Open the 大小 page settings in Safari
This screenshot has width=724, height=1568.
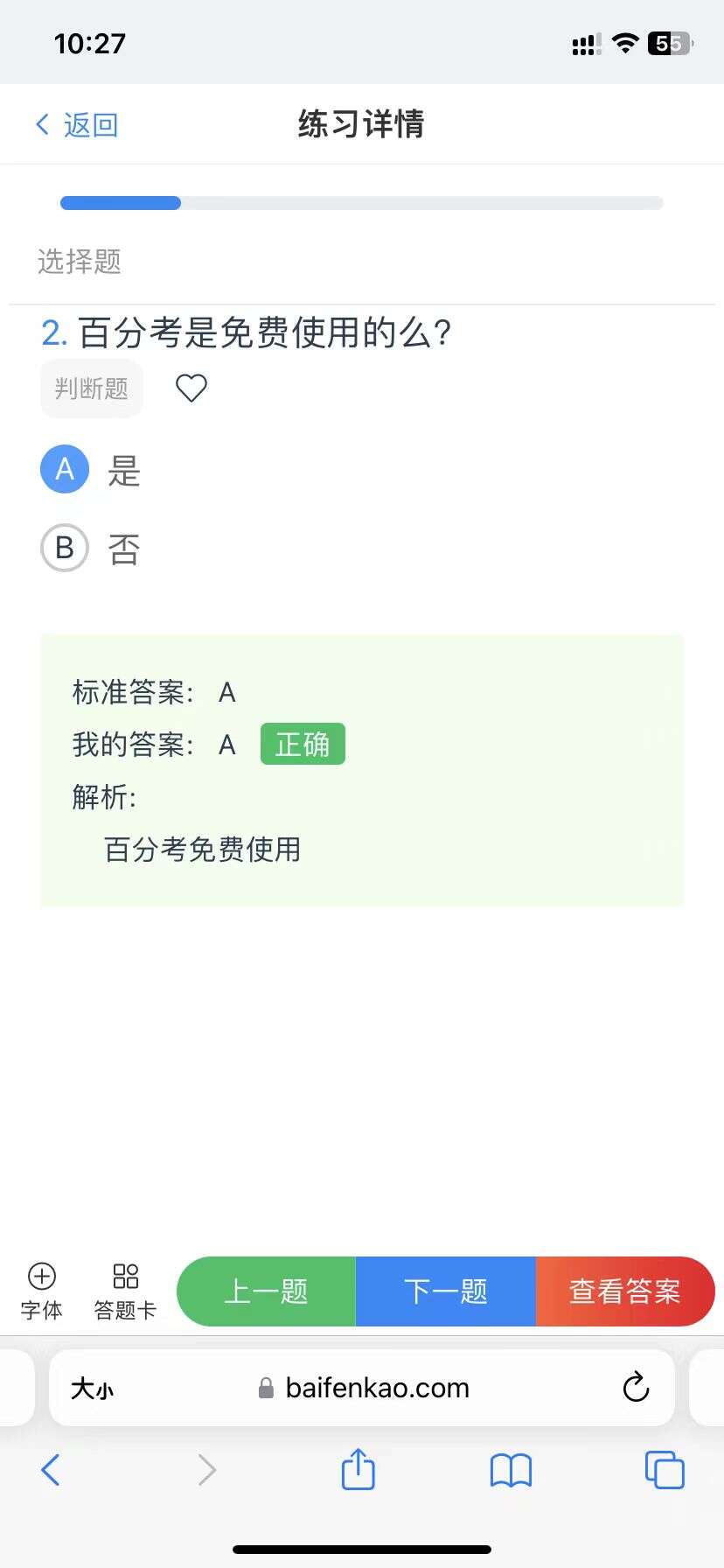[92, 1389]
